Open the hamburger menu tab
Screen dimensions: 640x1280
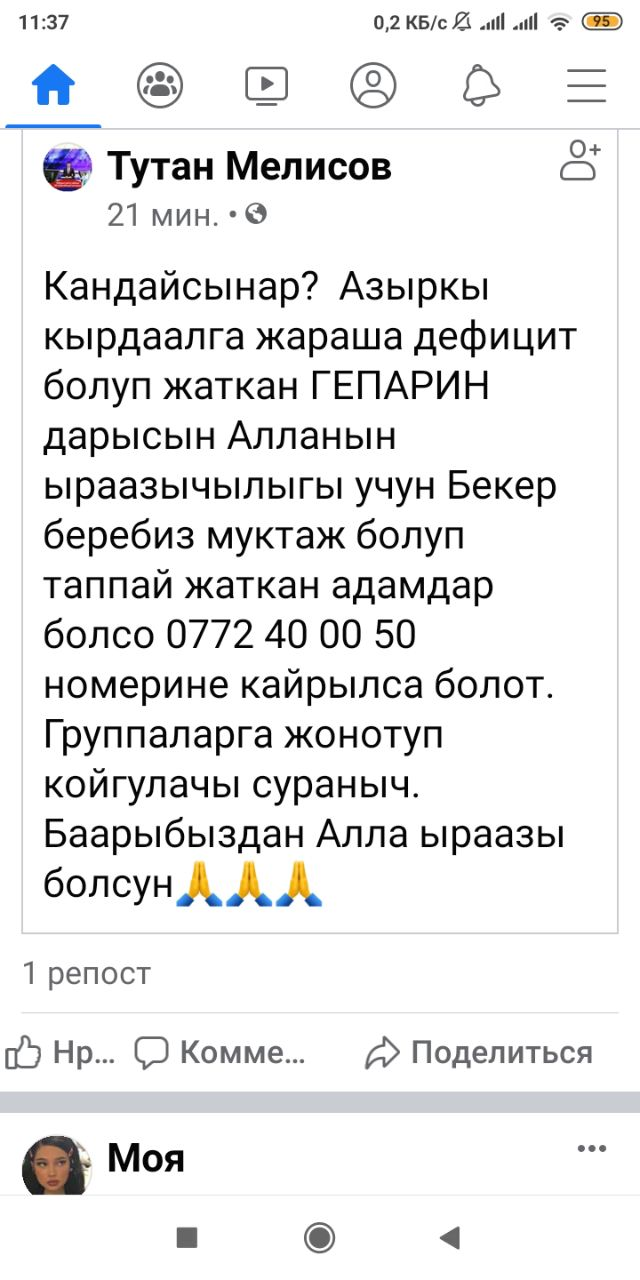pos(587,86)
